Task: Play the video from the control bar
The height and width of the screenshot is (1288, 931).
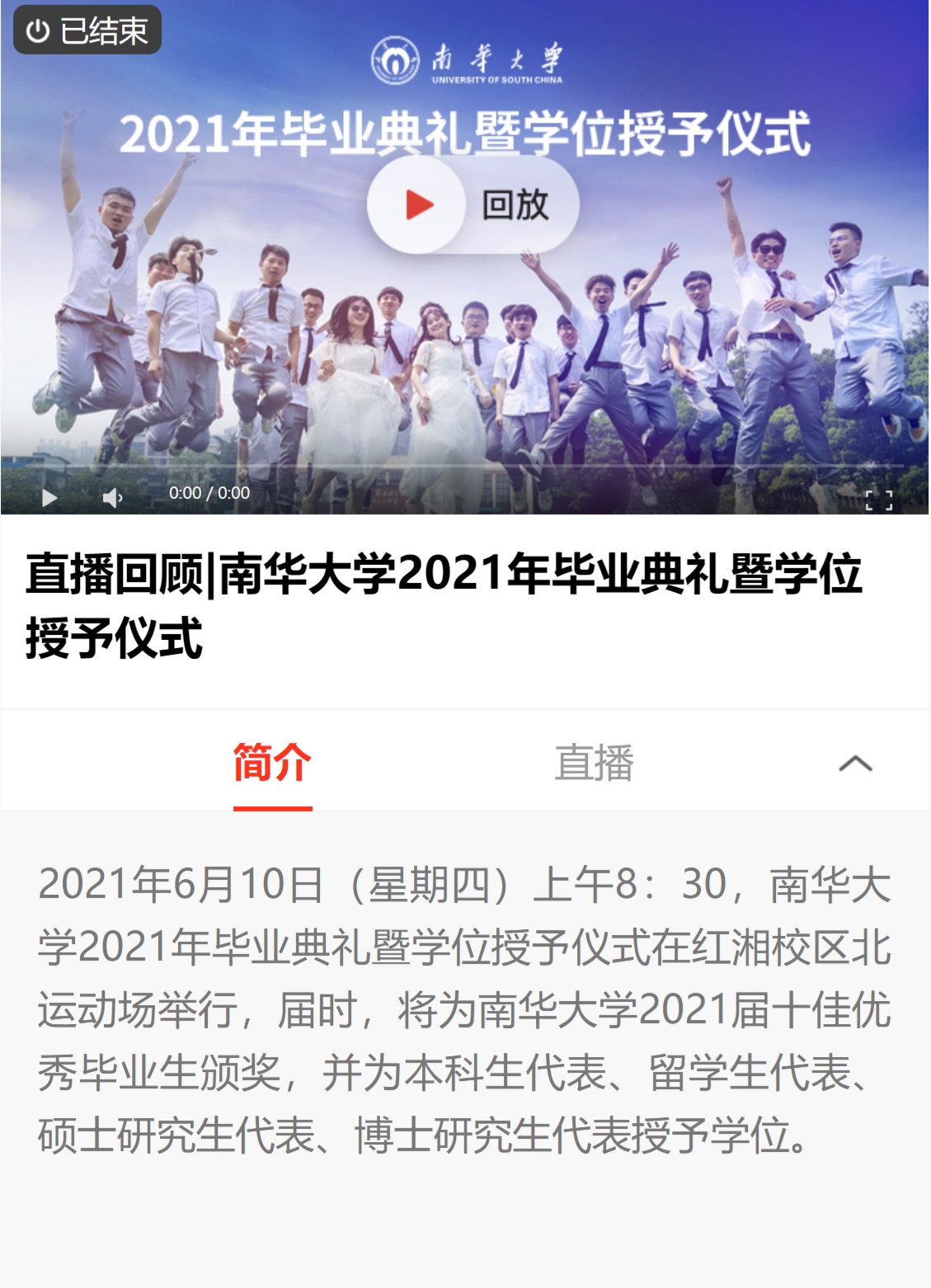Action: (49, 497)
